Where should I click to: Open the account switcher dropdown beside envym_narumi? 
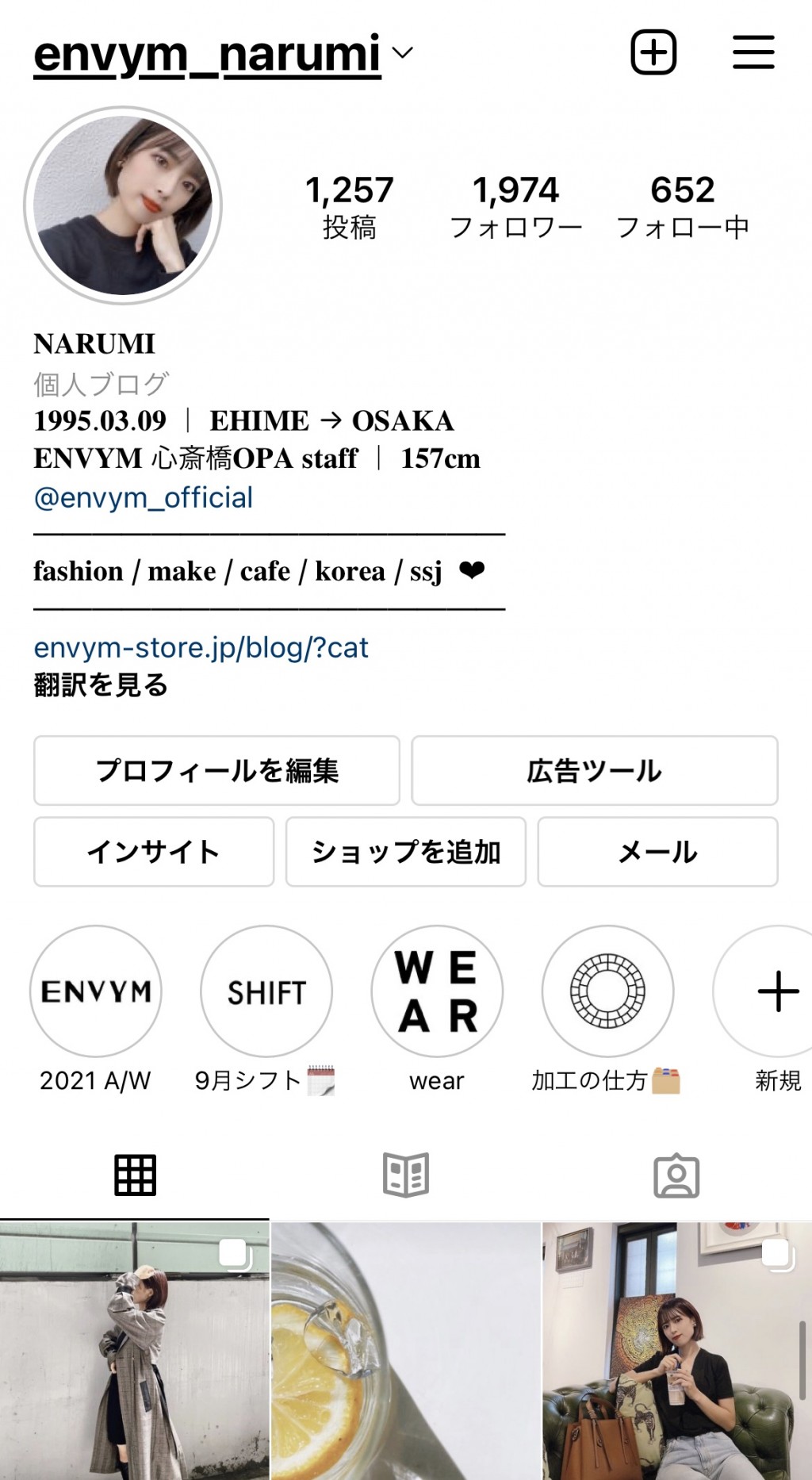[x=403, y=53]
